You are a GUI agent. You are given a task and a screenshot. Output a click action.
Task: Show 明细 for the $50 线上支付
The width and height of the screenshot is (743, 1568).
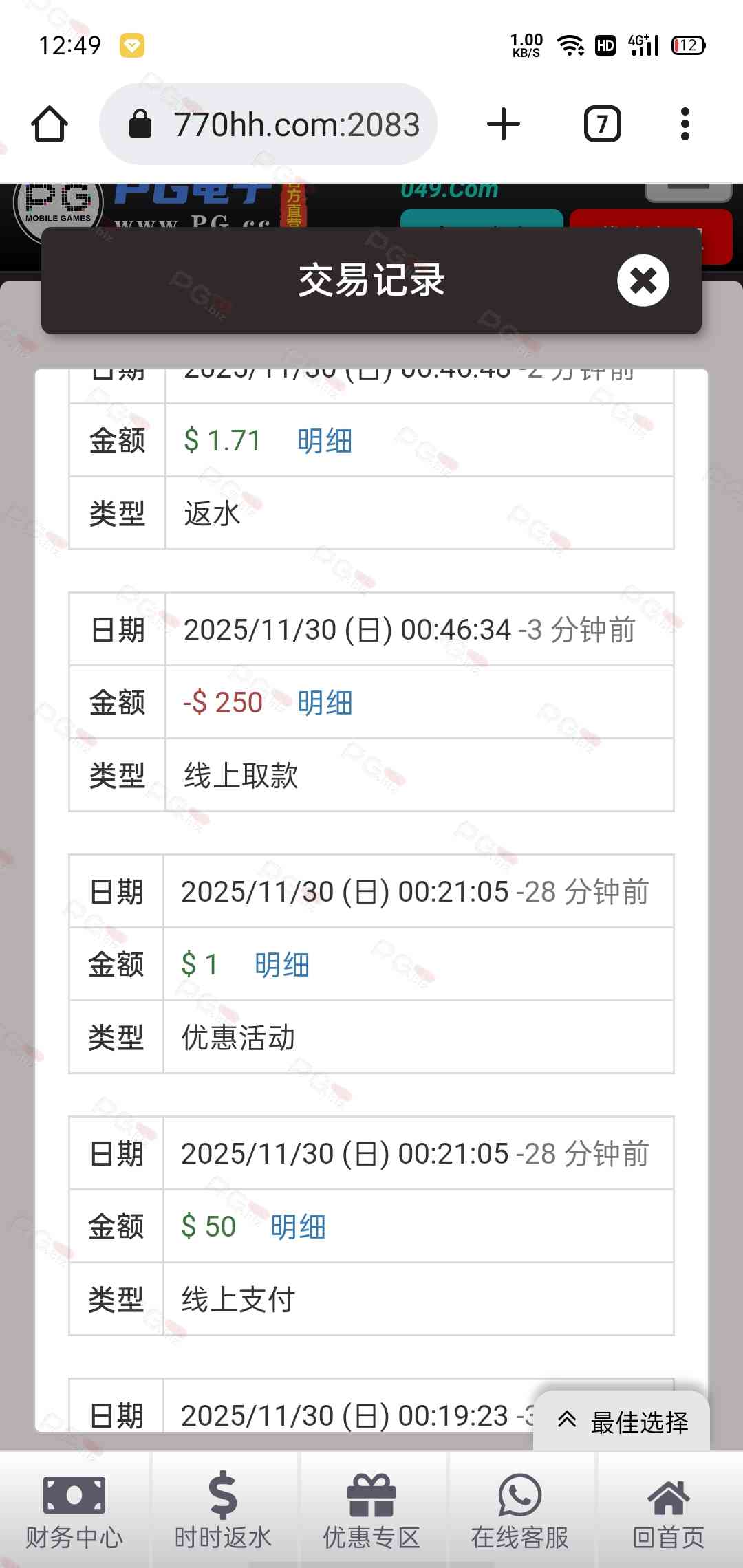click(297, 1227)
